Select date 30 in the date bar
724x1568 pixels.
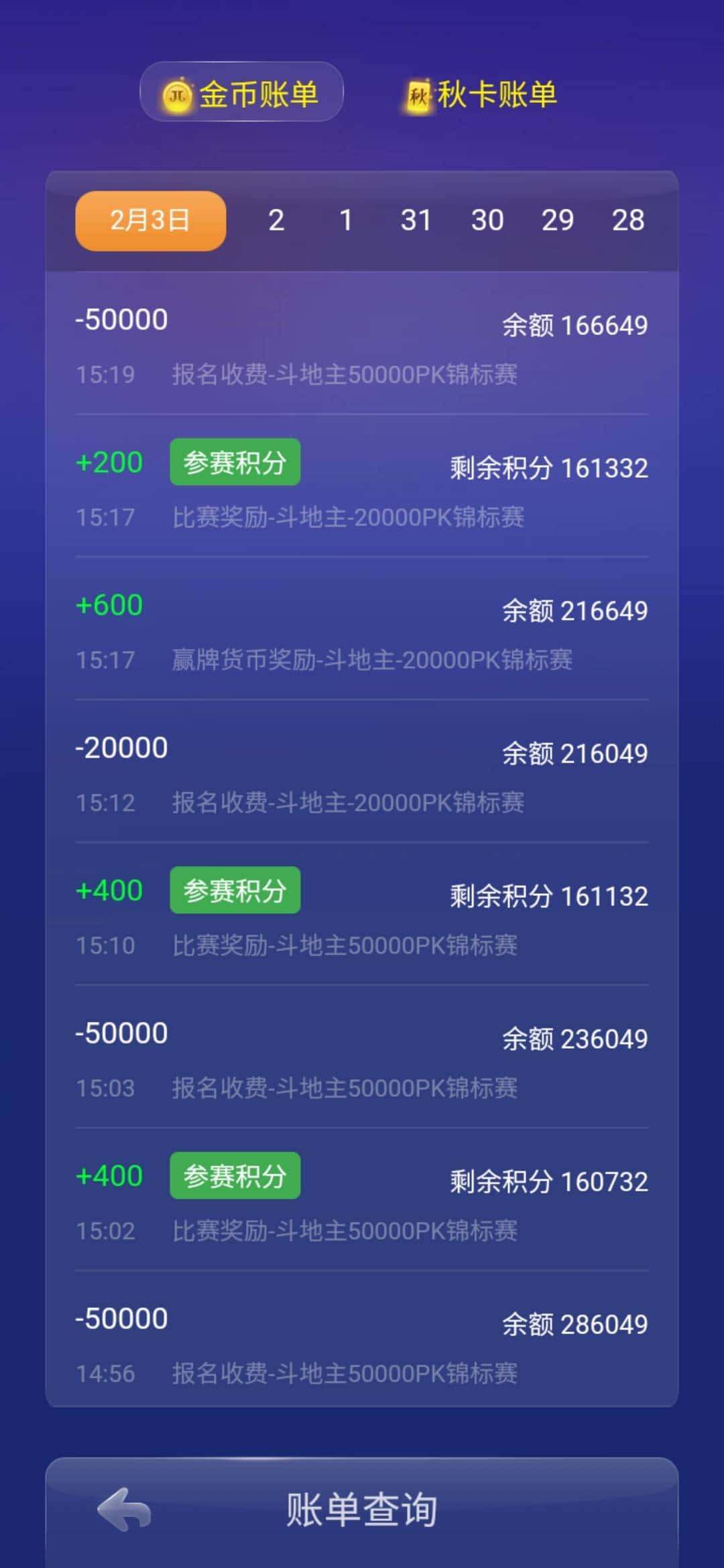click(489, 219)
